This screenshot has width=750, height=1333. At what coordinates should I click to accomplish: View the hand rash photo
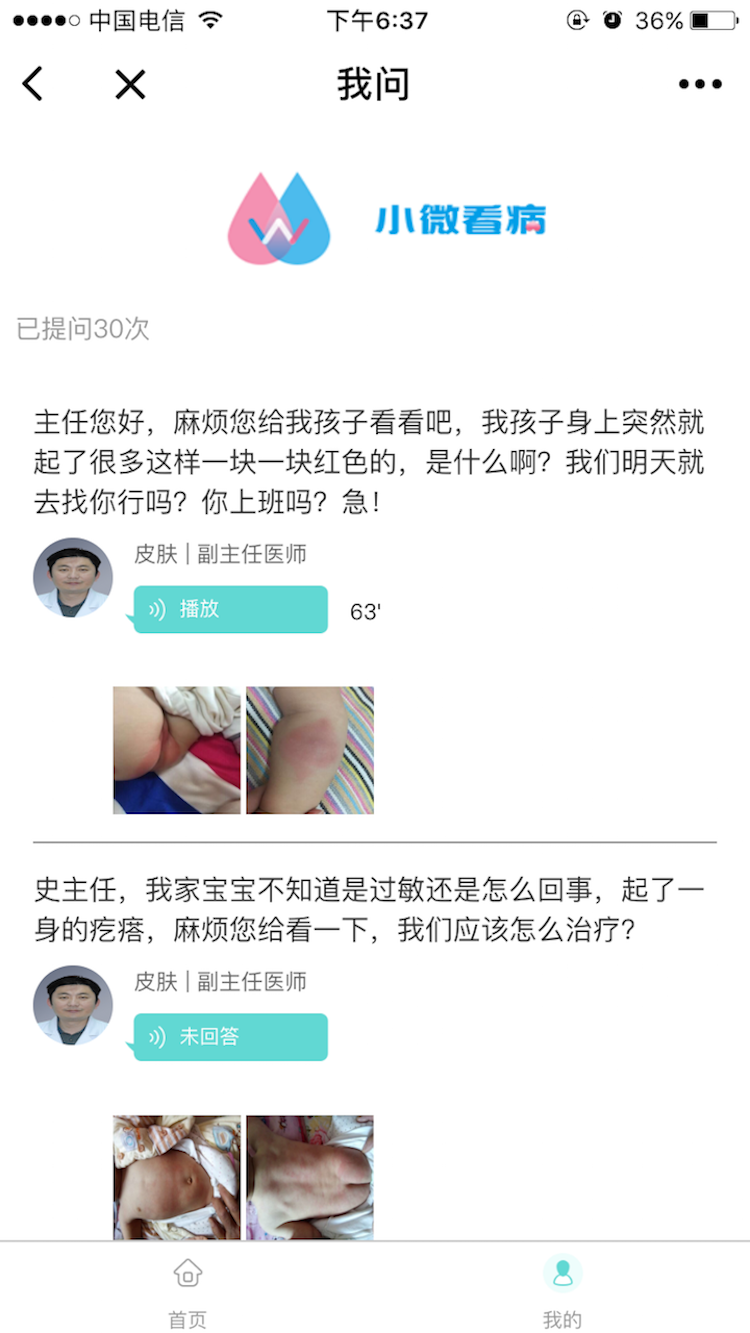point(310,1178)
